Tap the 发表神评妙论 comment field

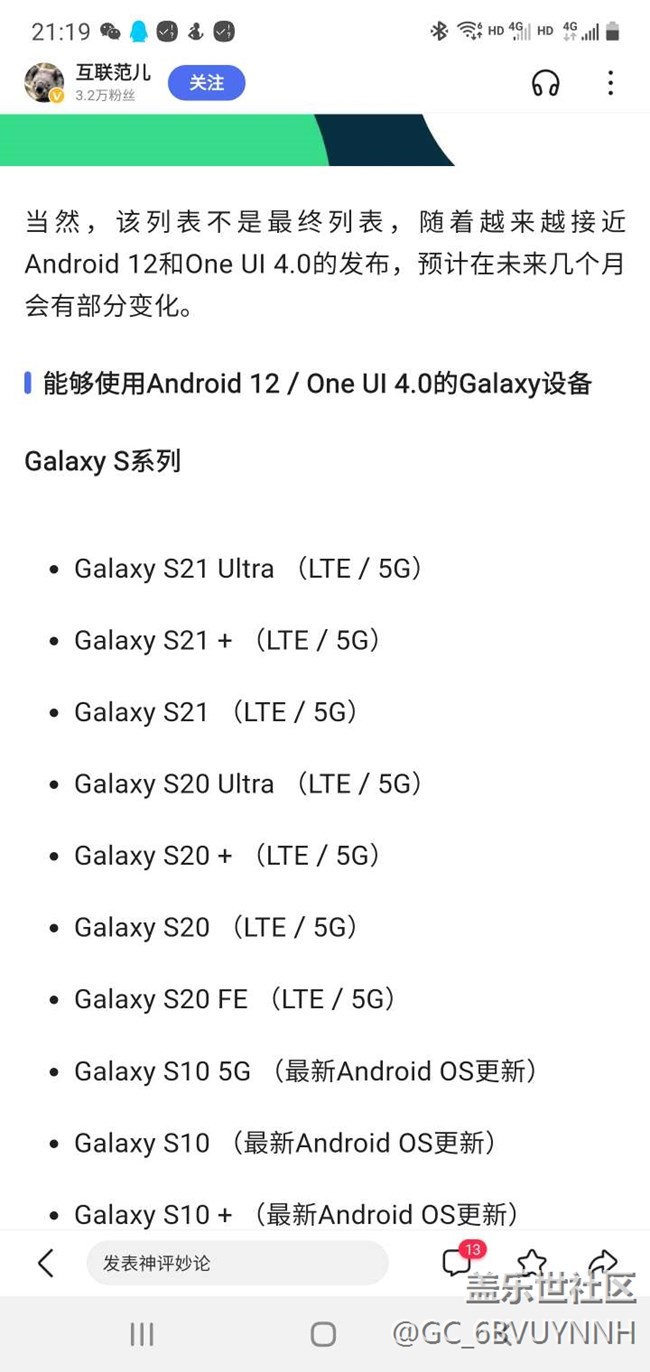tap(236, 1263)
